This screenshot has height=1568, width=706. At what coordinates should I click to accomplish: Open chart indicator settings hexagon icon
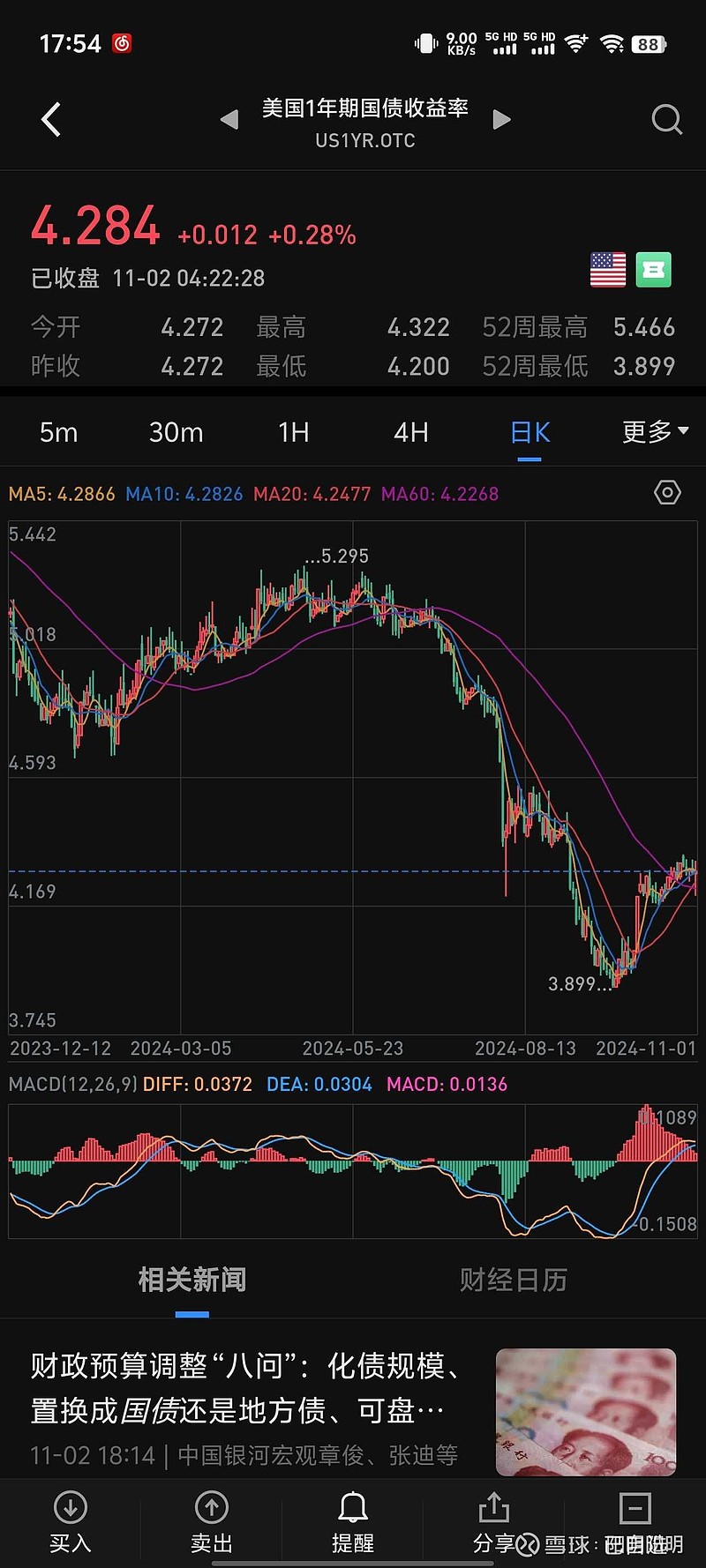click(x=667, y=492)
